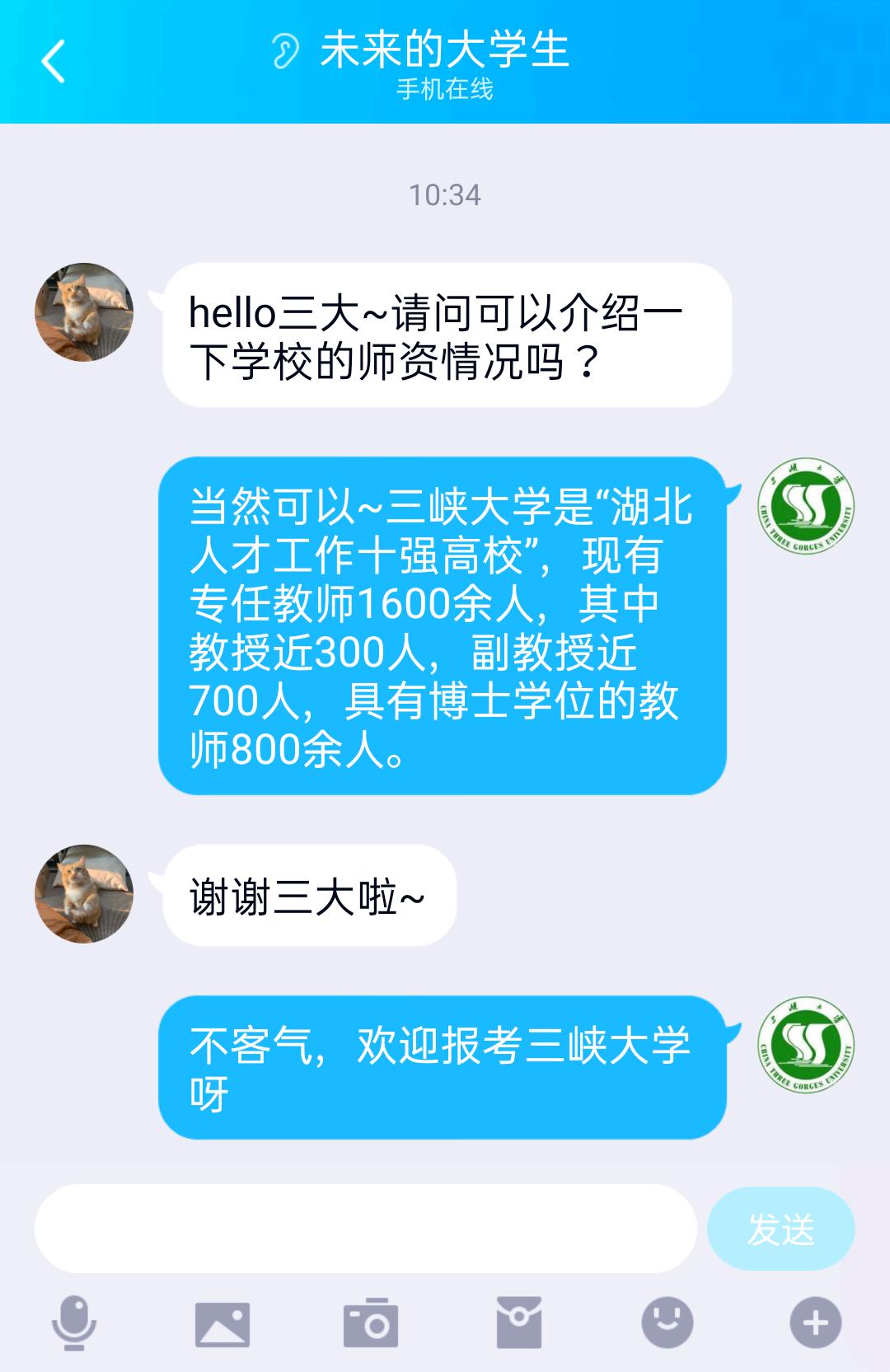Viewport: 890px width, 1372px height.
Task: Select the faculty introduction blue bubble
Action: point(445,626)
